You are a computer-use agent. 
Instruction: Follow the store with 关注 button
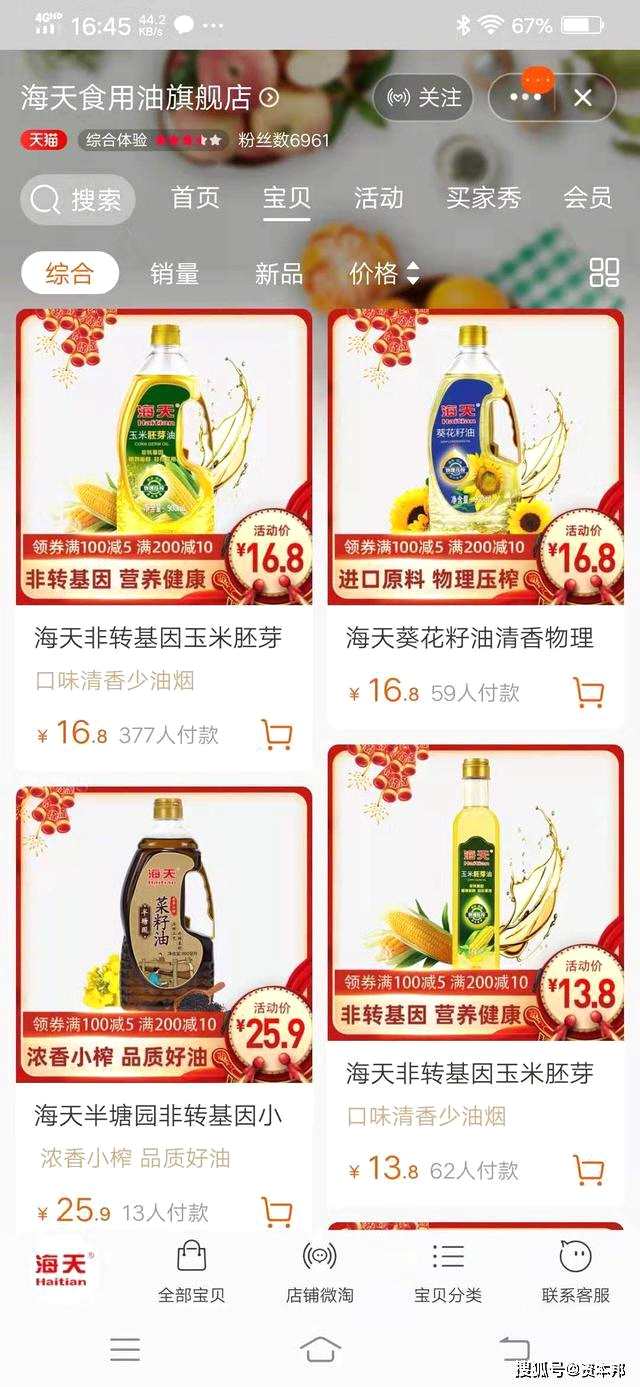[x=422, y=98]
